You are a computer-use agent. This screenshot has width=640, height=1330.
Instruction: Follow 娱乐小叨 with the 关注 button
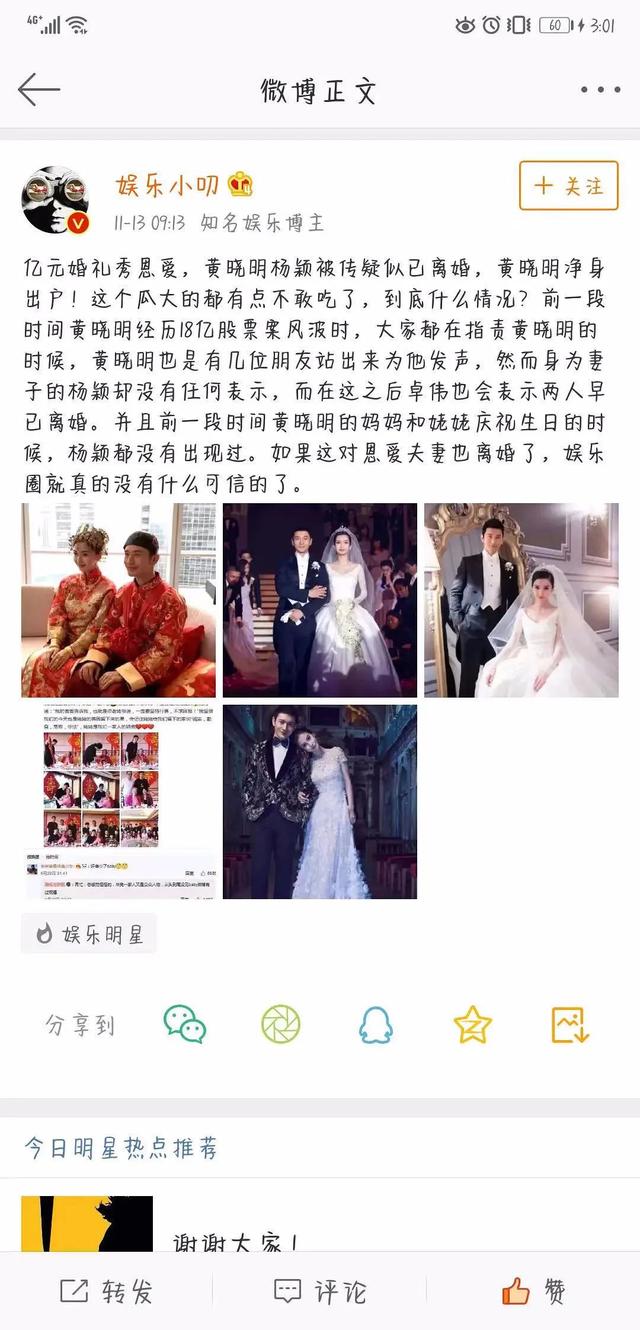569,185
